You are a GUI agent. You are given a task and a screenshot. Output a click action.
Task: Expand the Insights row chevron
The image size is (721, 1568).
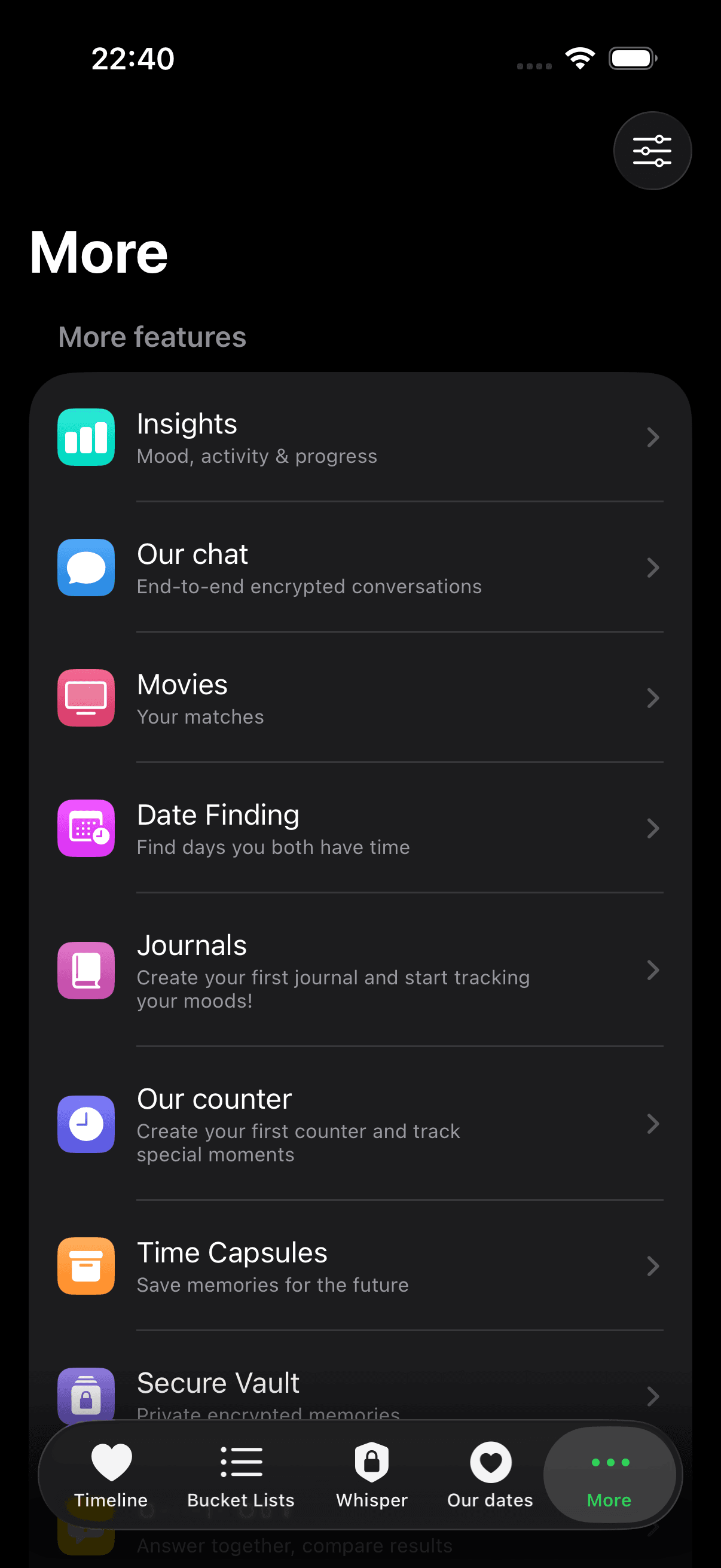[653, 437]
